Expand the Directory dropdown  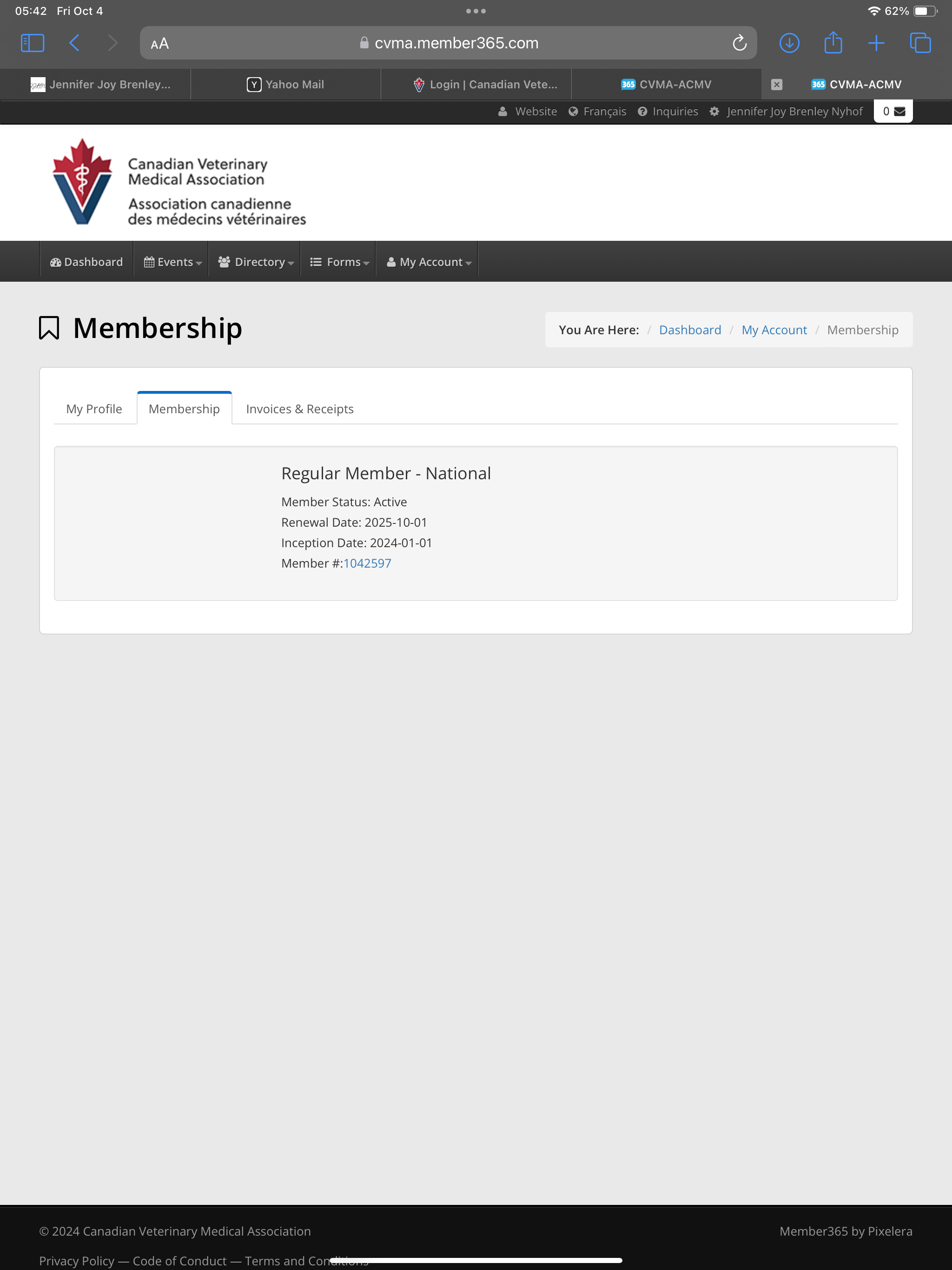pyautogui.click(x=256, y=262)
